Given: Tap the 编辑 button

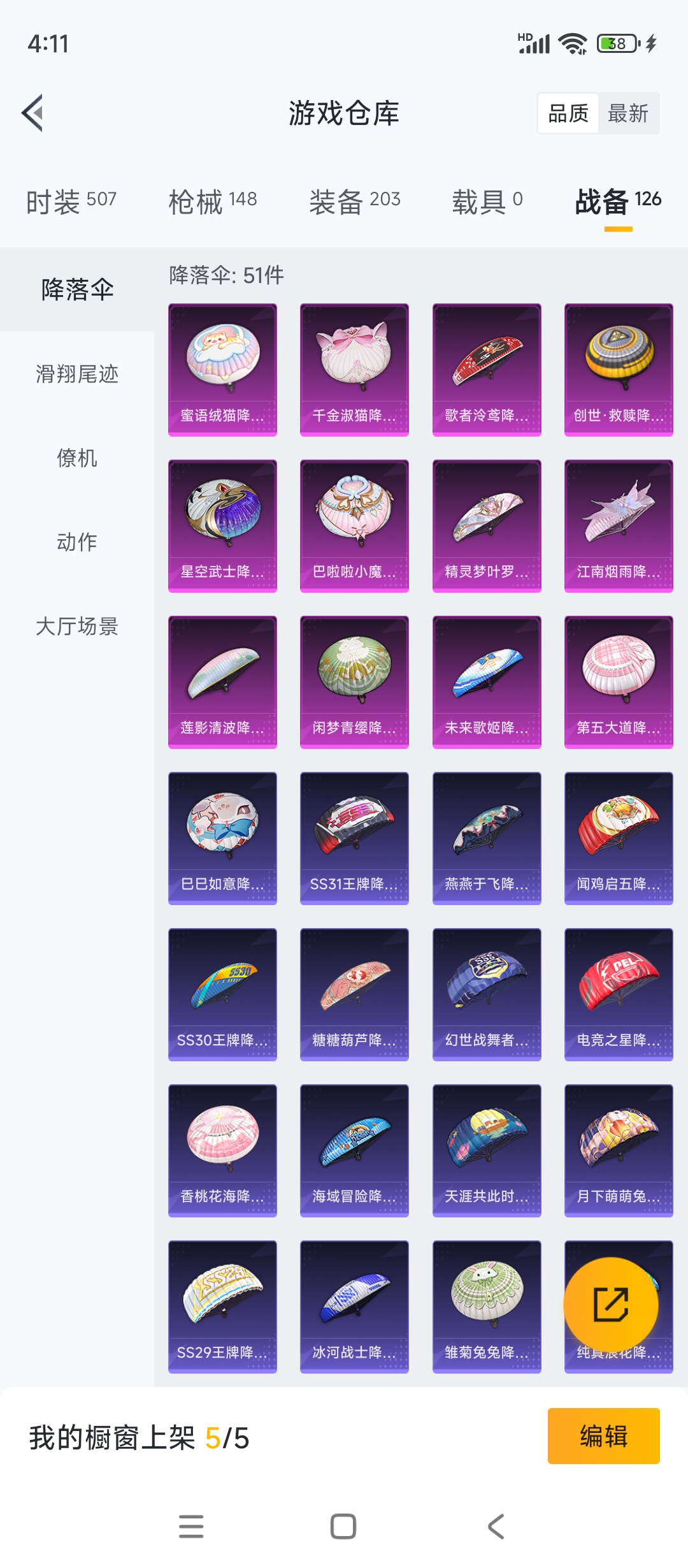Looking at the screenshot, I should pyautogui.click(x=603, y=1436).
